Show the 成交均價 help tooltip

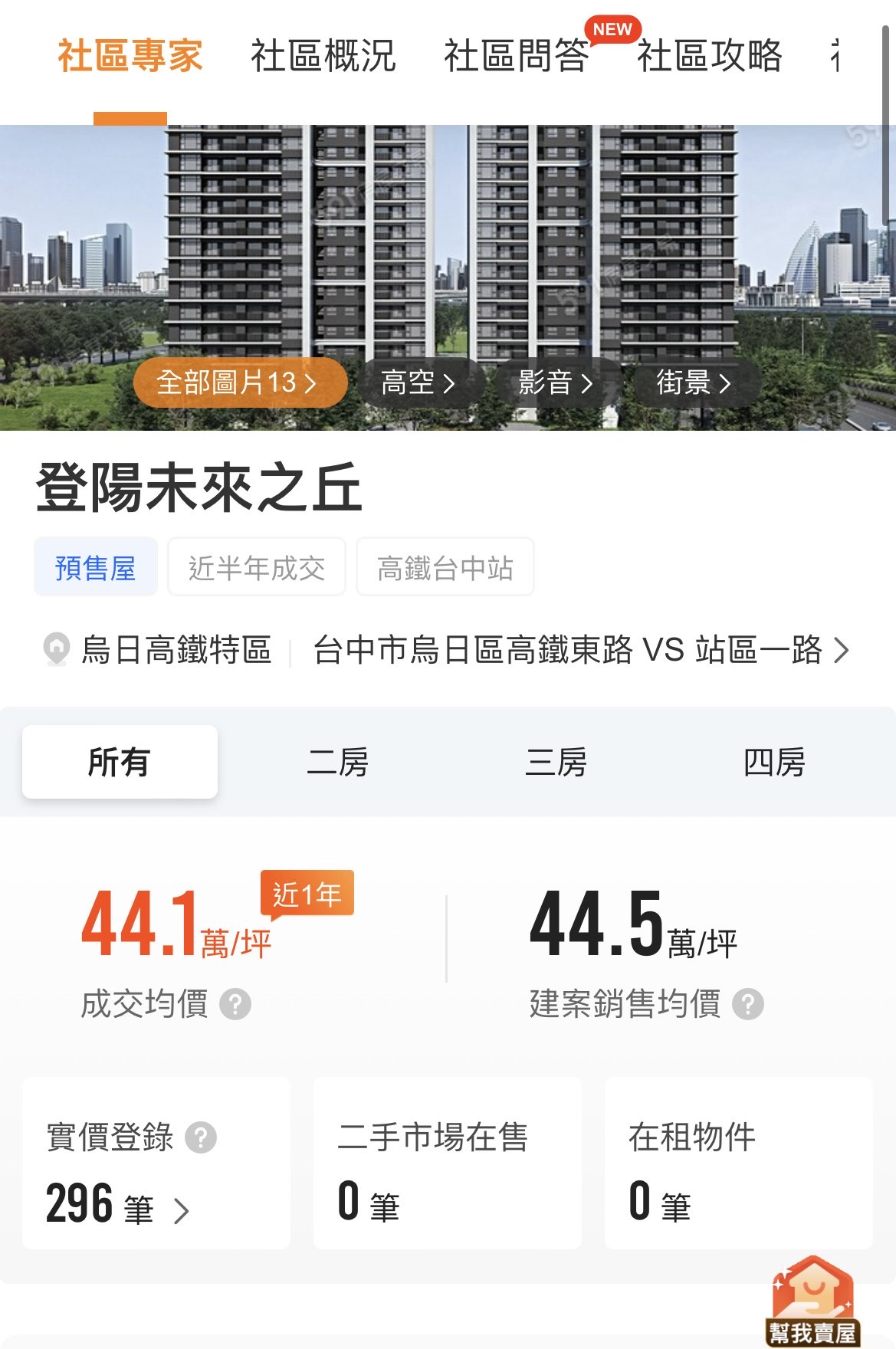235,1004
